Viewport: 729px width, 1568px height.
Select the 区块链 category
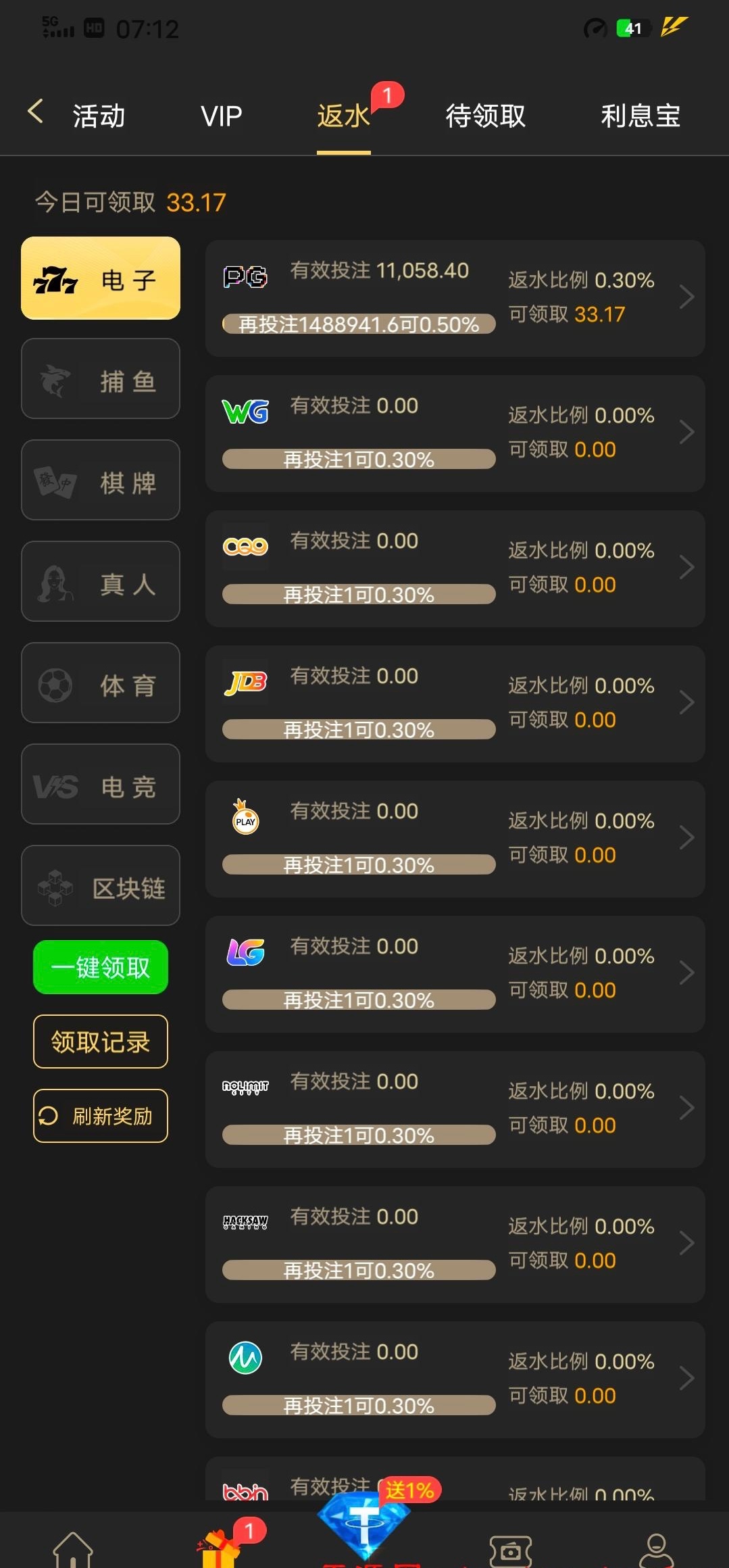coord(101,886)
